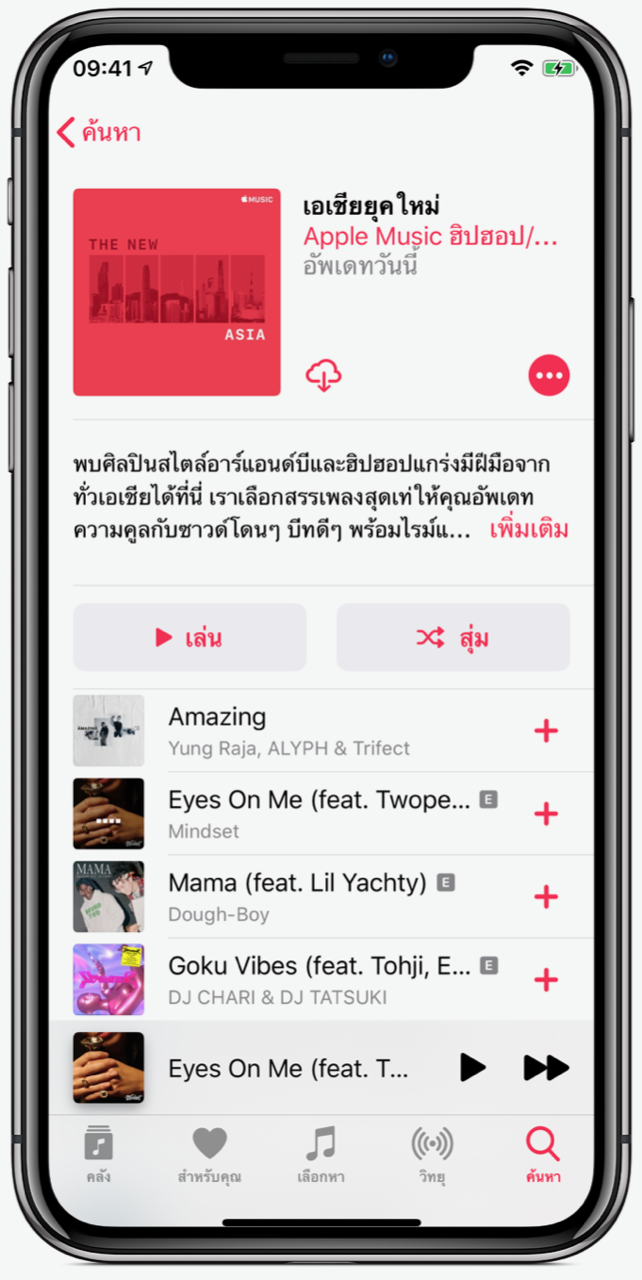Tap the เล่น play button

tap(189, 638)
